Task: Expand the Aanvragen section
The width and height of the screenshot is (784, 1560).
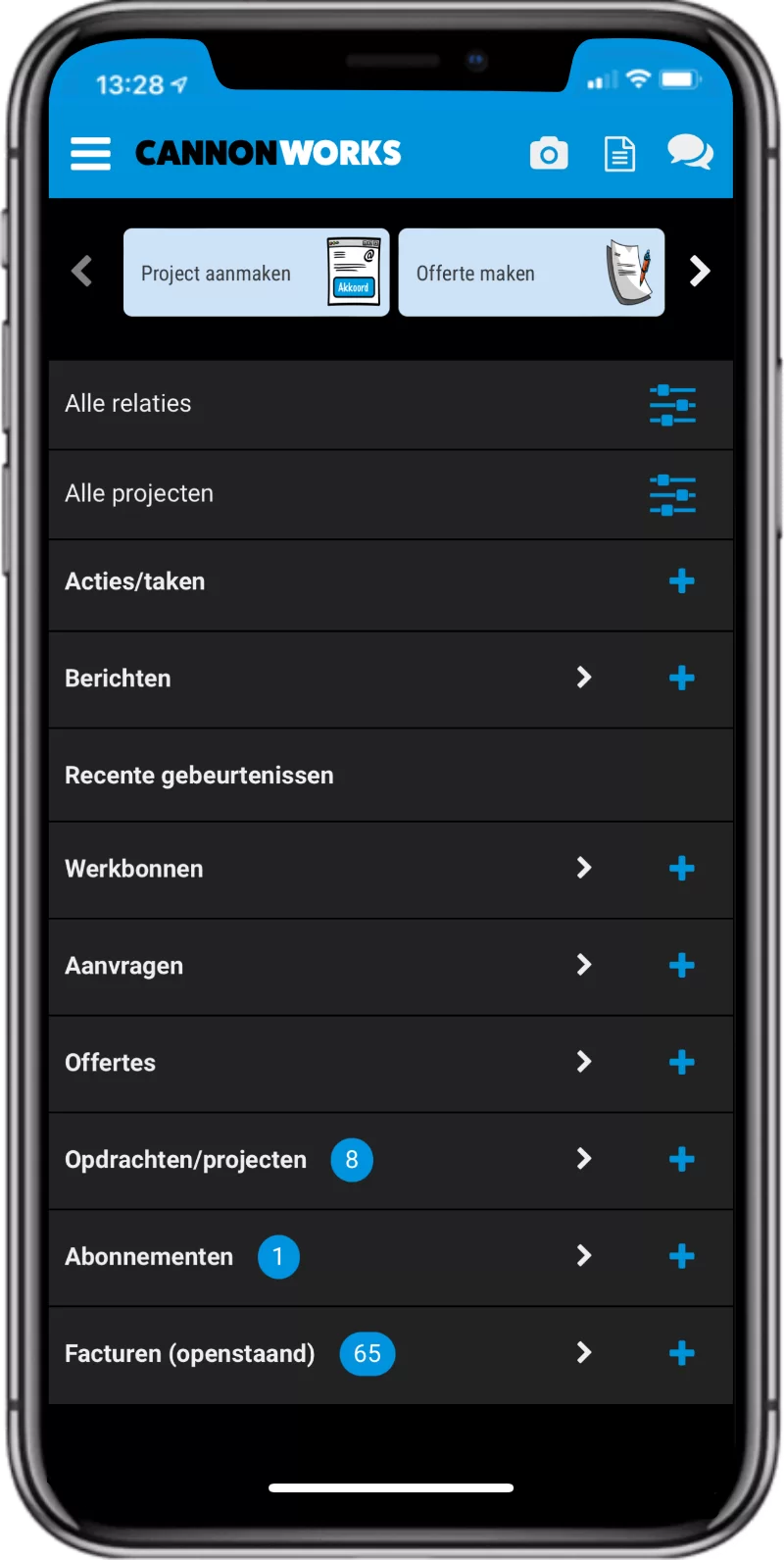Action: click(x=584, y=965)
